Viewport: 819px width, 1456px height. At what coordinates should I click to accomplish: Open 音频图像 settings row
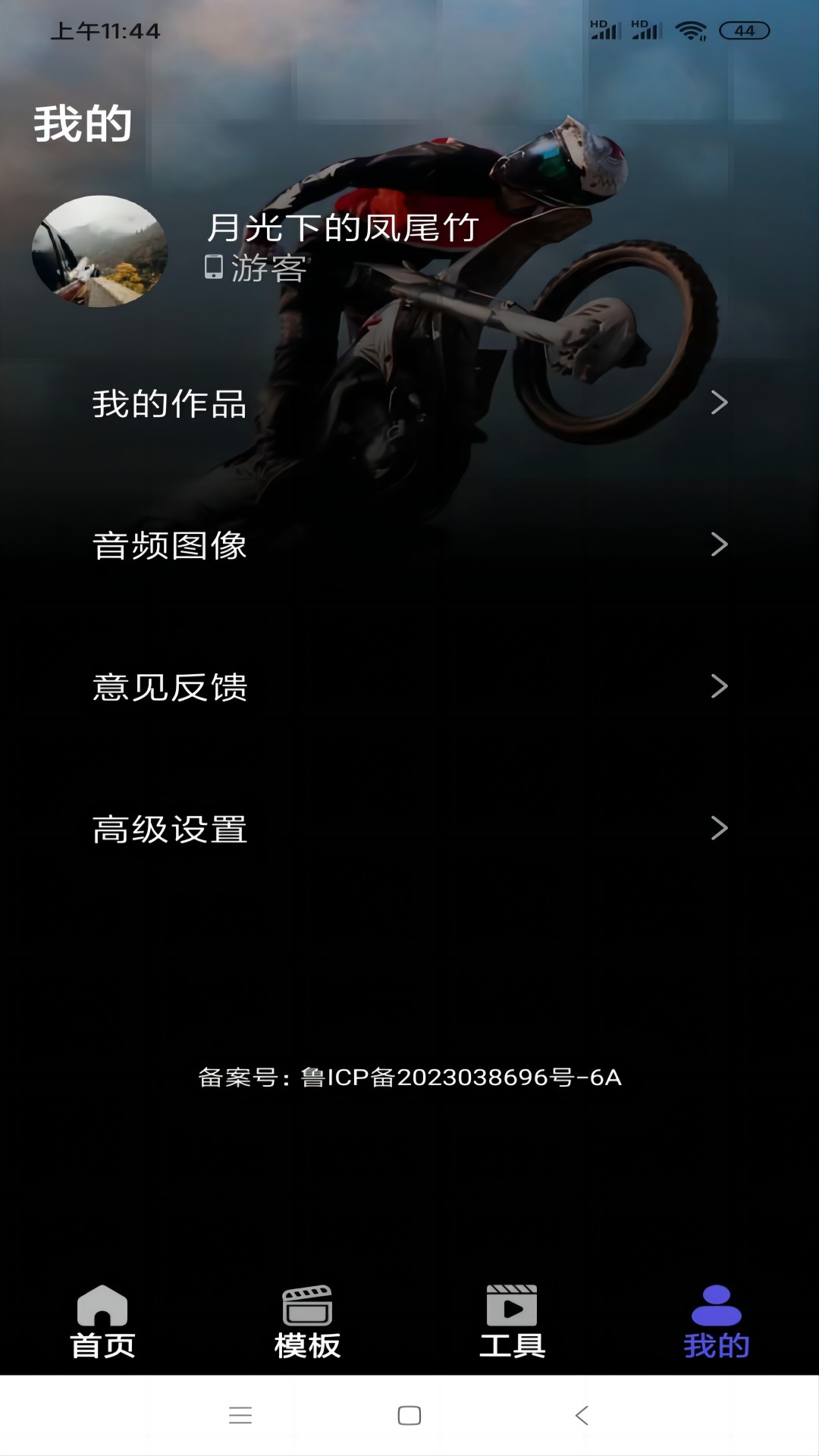(x=409, y=544)
